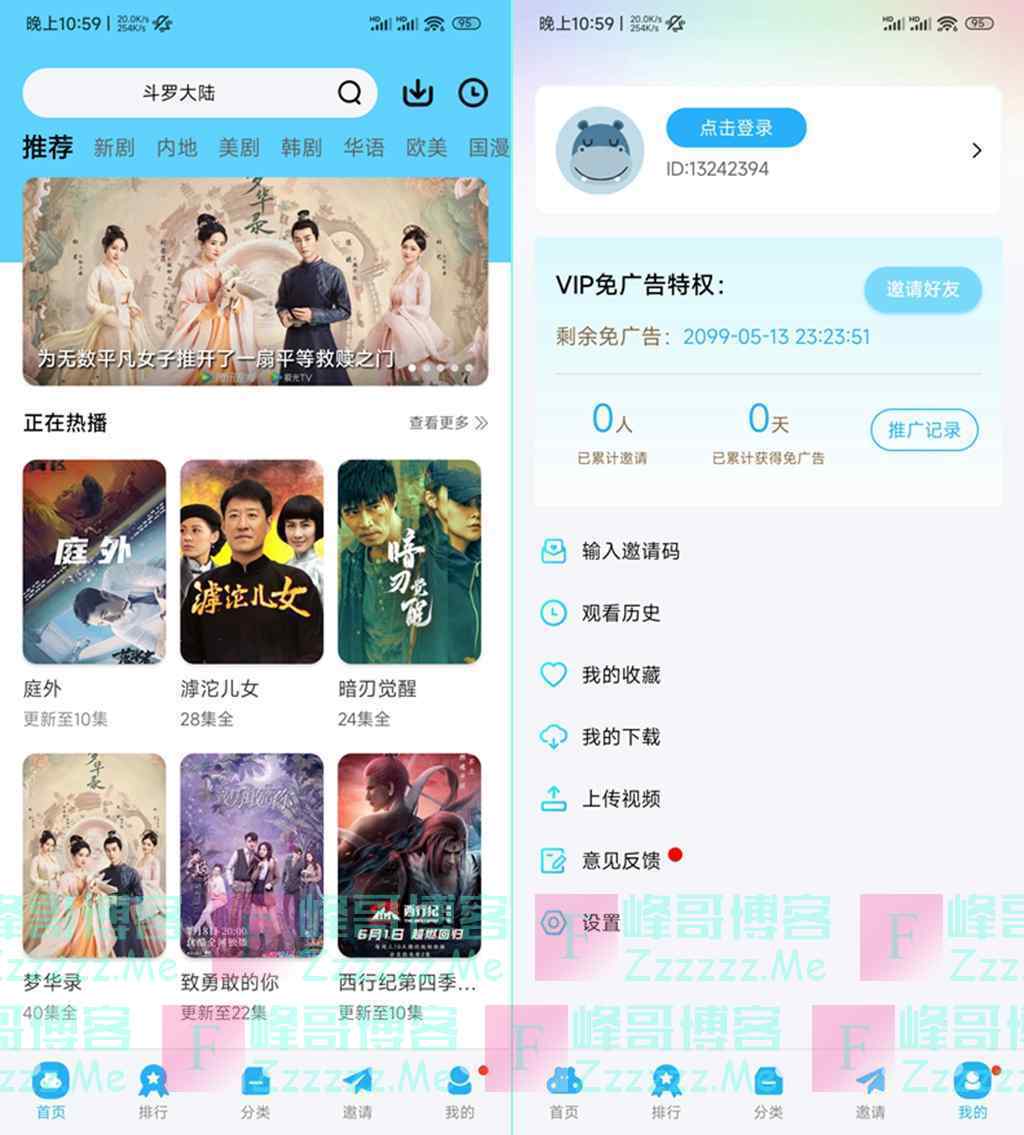Screen dimensions: 1024x1135
Task: Open the downloads icon beside search
Action: click(x=417, y=93)
